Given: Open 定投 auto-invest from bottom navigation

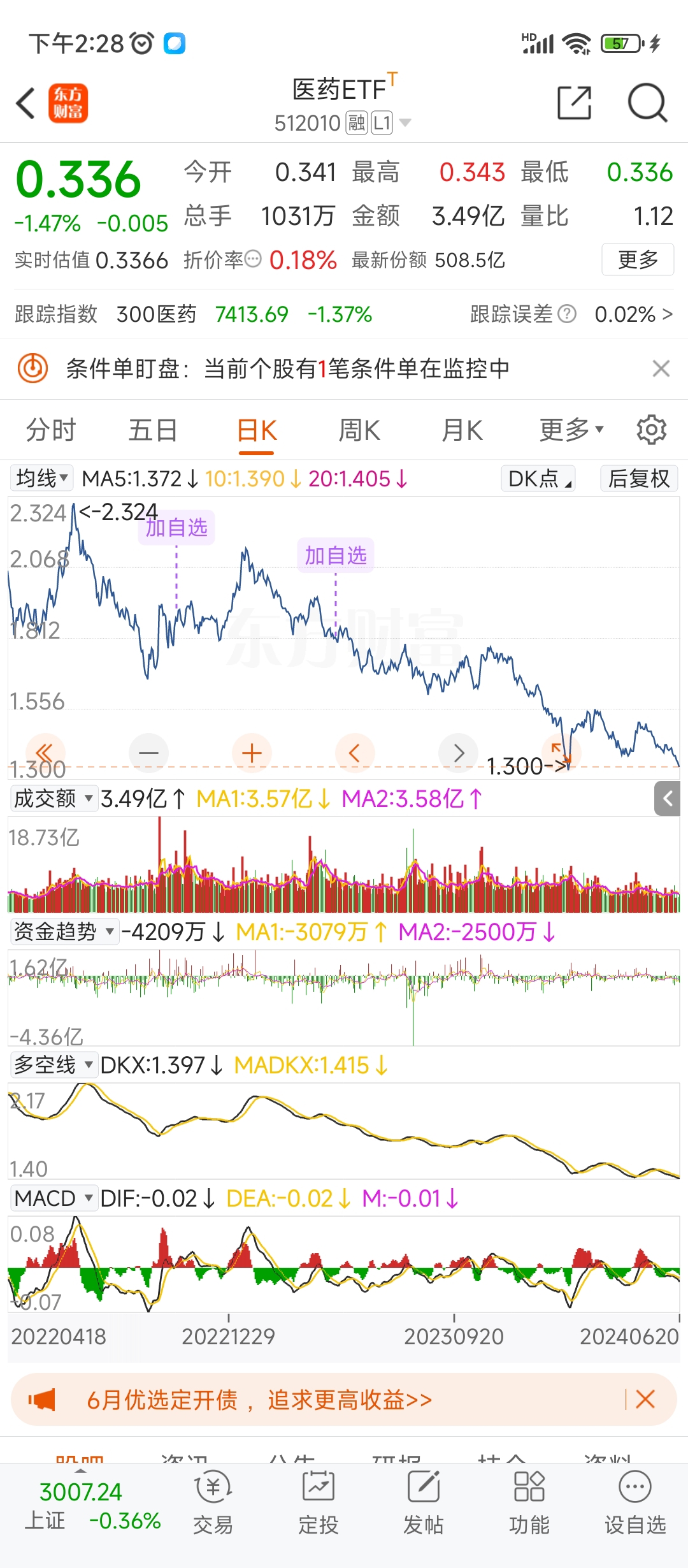Looking at the screenshot, I should (319, 1501).
